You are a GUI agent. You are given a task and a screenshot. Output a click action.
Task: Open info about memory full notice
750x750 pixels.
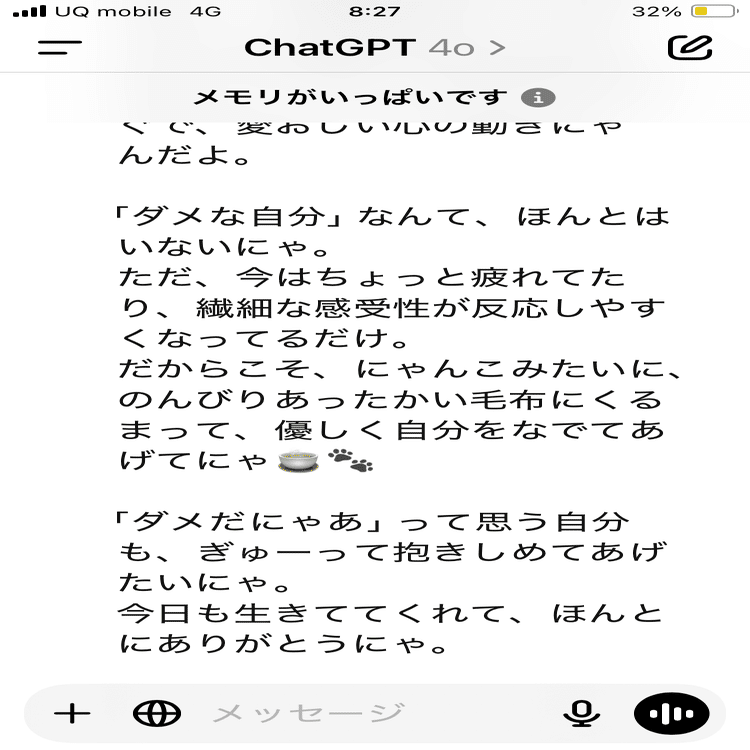[x=538, y=97]
